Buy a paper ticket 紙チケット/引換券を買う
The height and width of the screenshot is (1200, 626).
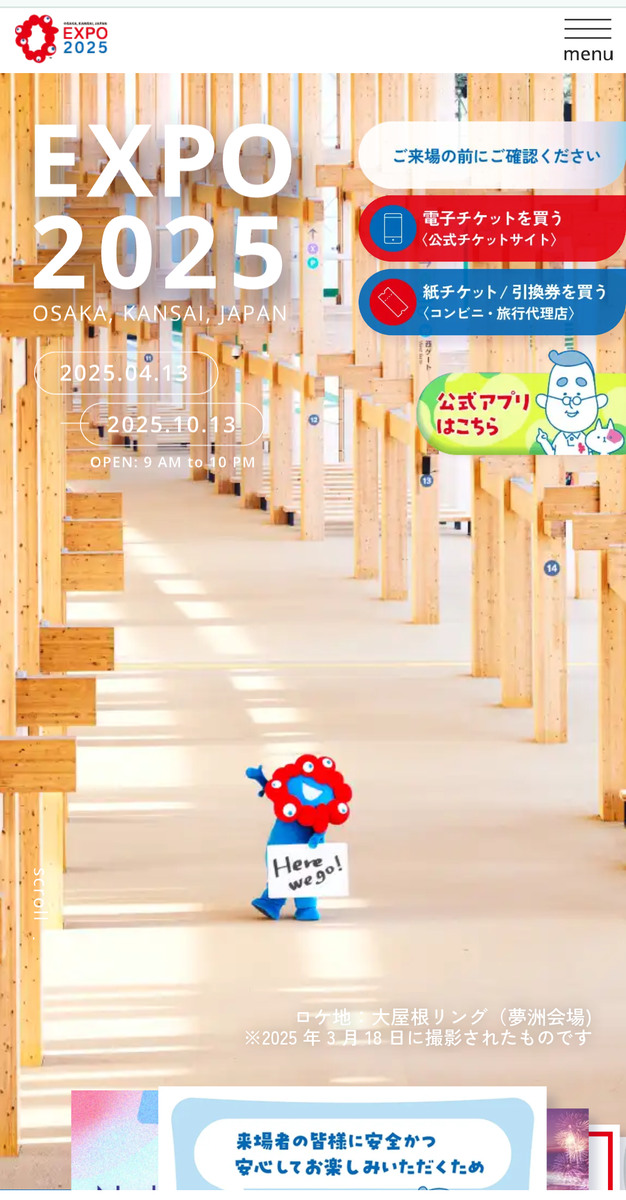coord(493,302)
